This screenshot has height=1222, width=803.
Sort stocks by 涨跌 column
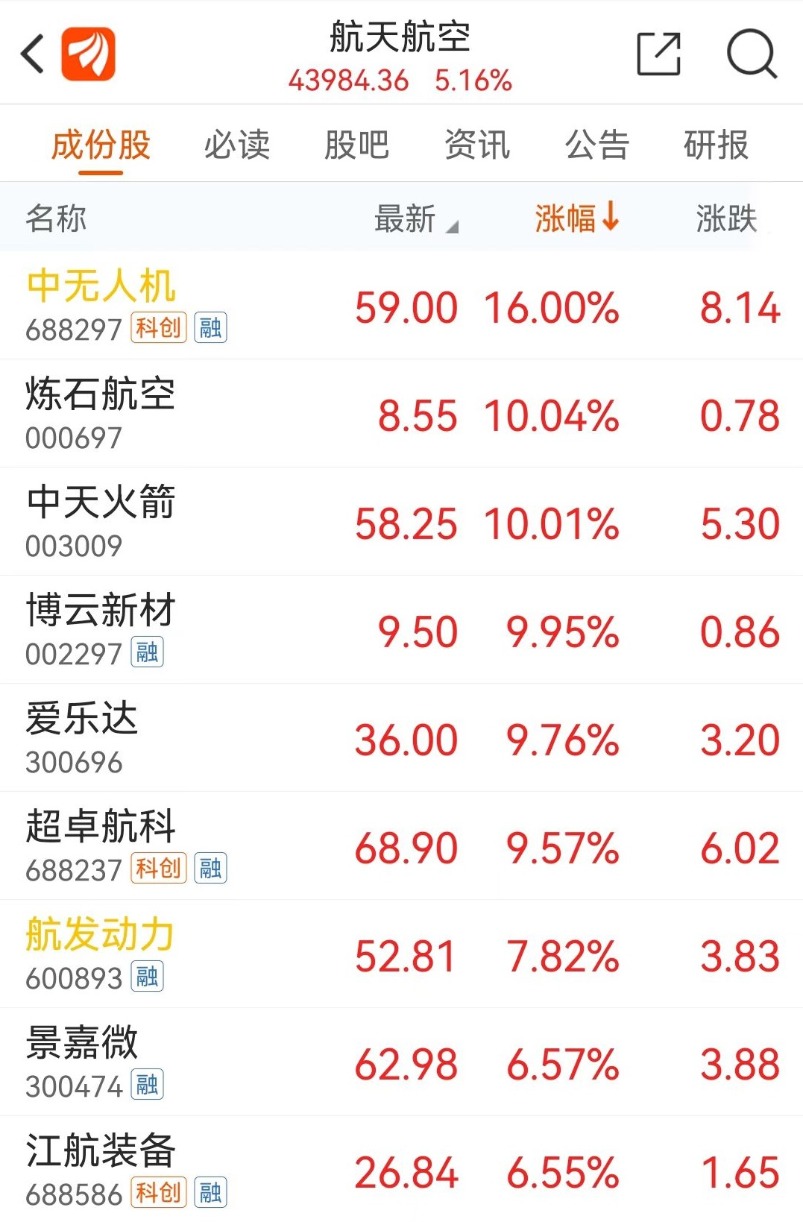[x=727, y=218]
